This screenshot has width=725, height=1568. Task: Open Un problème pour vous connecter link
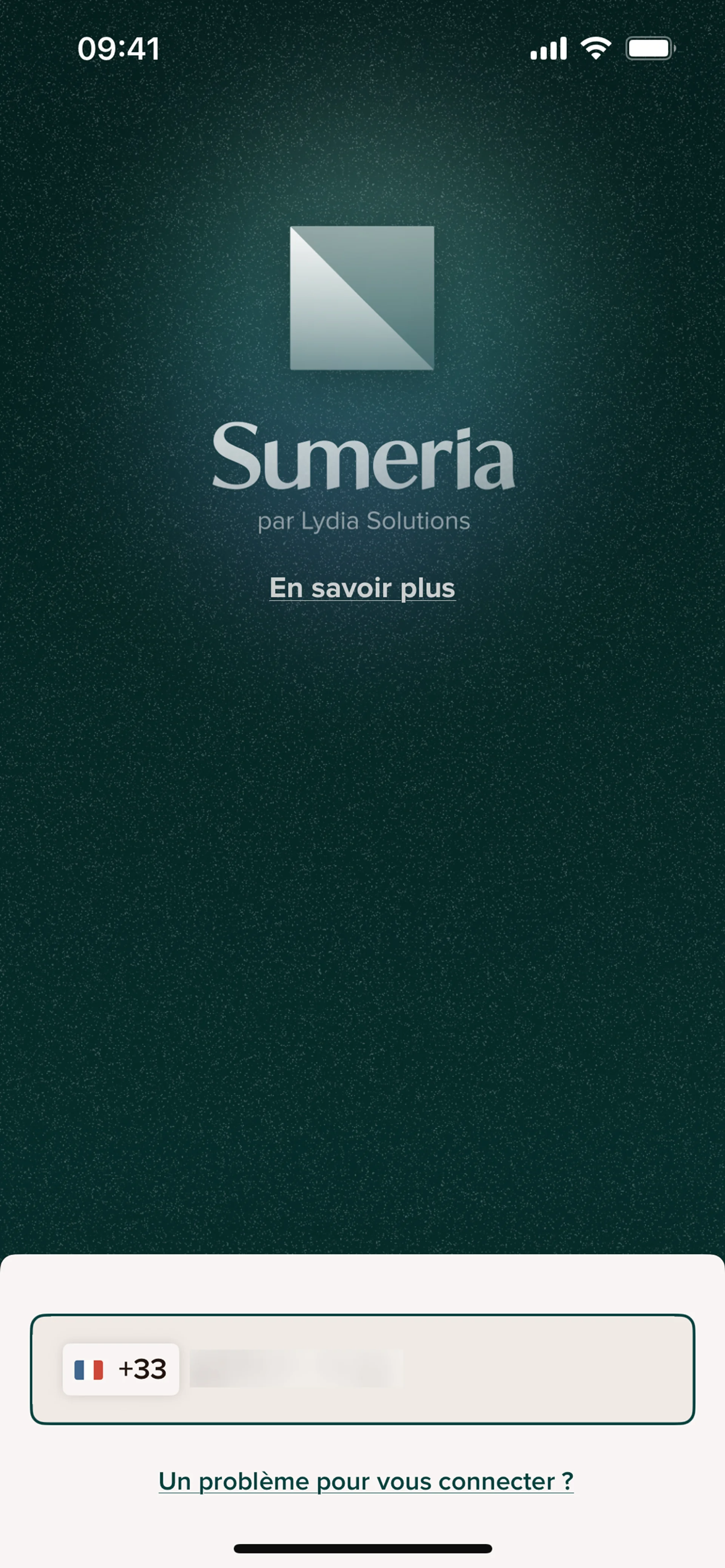tap(366, 1481)
